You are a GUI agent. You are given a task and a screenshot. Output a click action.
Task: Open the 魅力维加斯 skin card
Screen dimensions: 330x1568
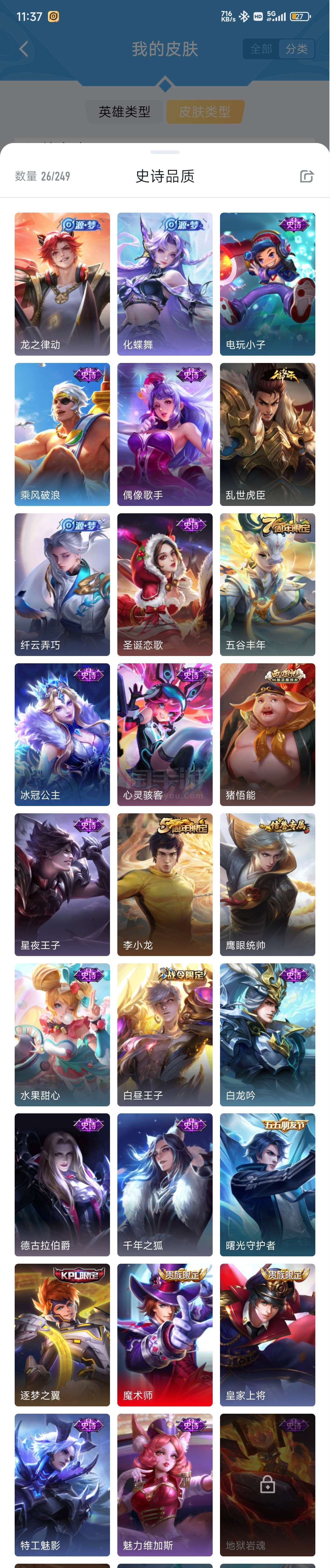click(164, 1485)
